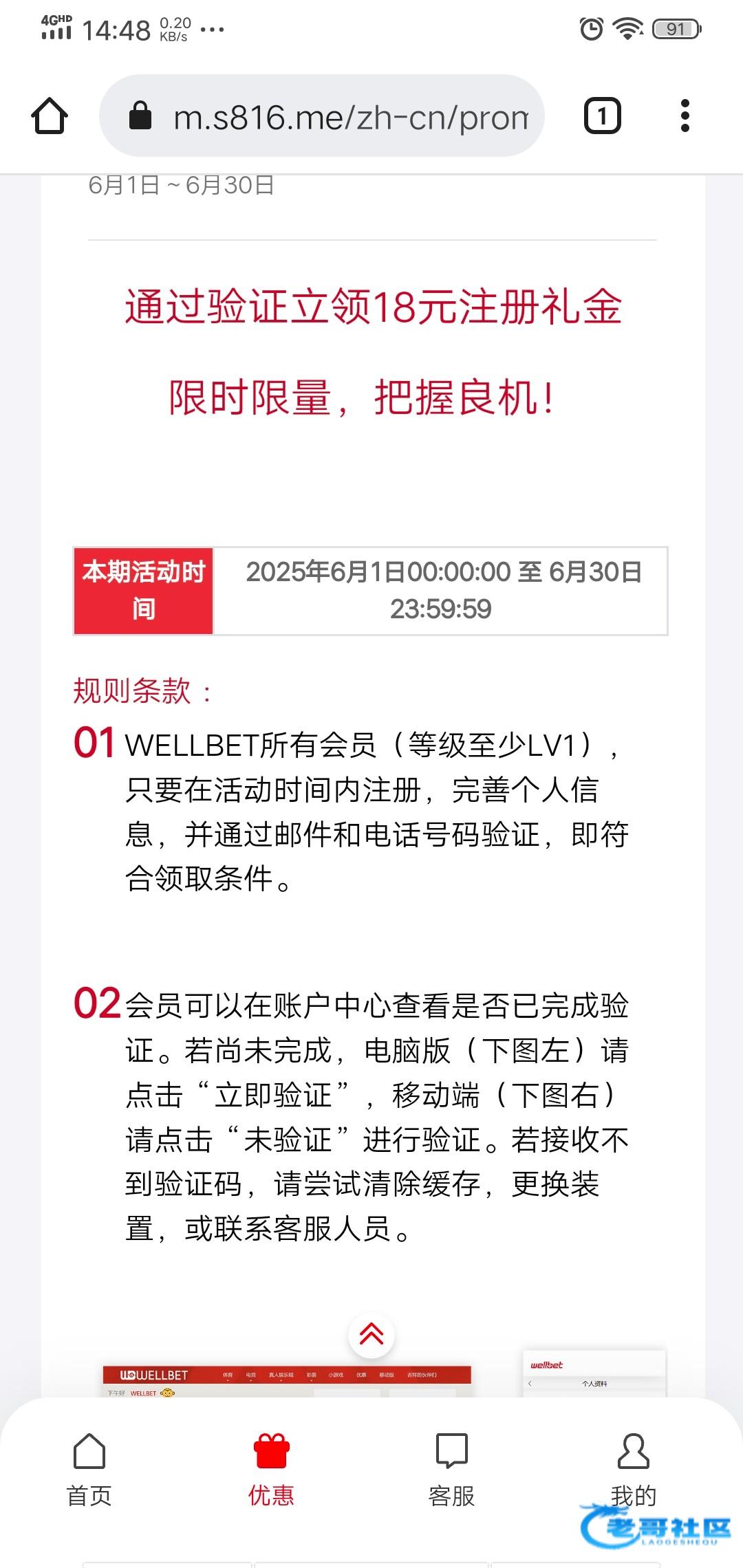Open the browser overflow menu

685,116
